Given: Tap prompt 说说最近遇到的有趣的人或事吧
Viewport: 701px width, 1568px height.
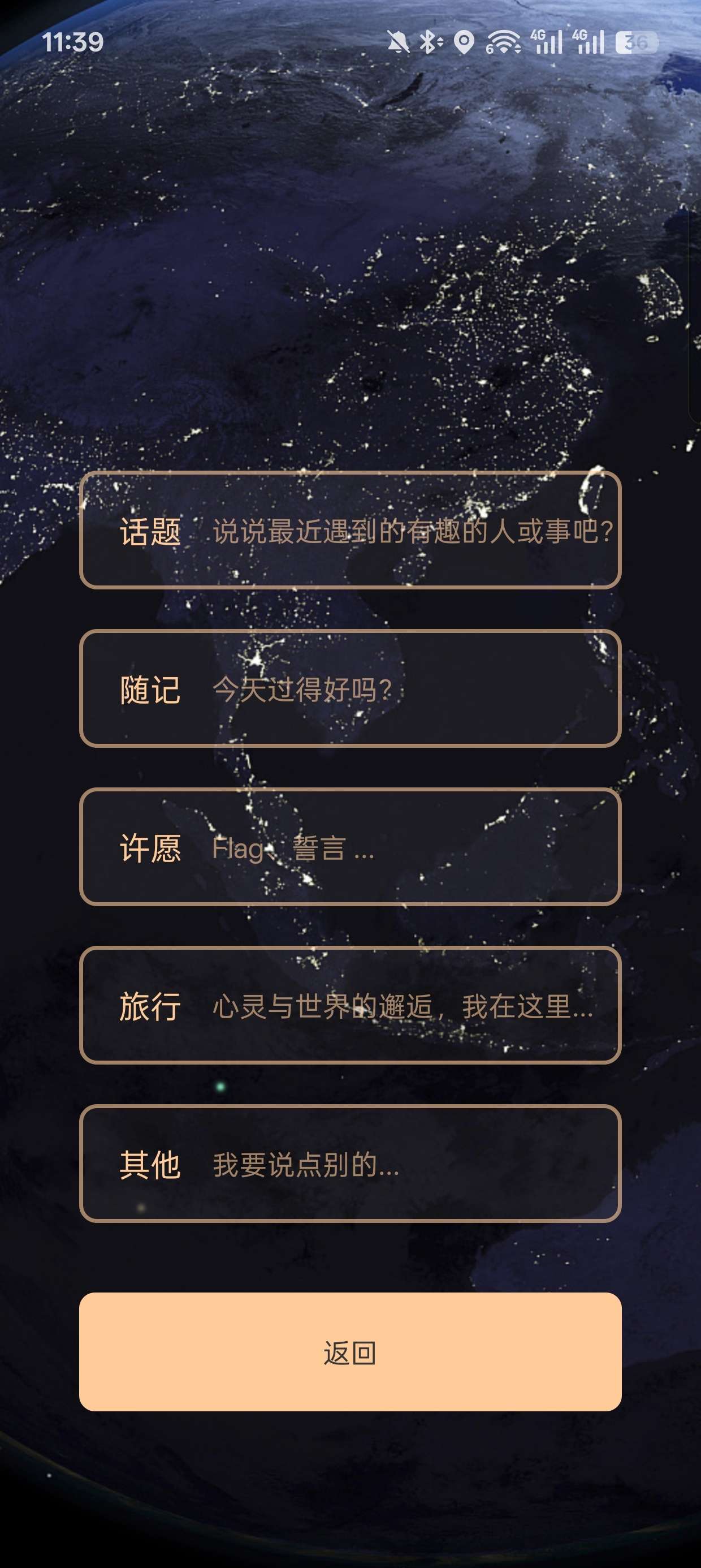Looking at the screenshot, I should 414,531.
